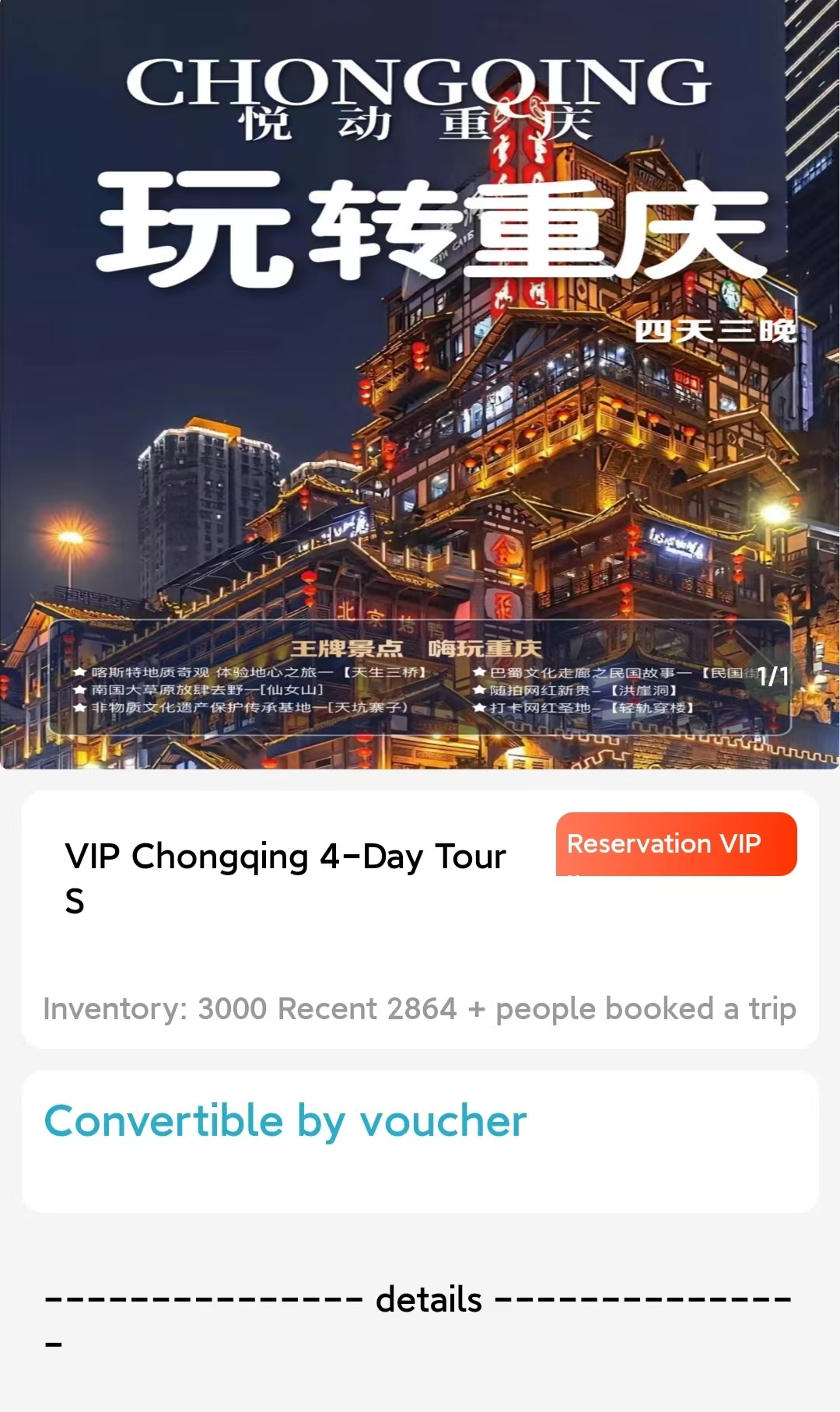Open the Chongqing tour banner image

pos(420,384)
